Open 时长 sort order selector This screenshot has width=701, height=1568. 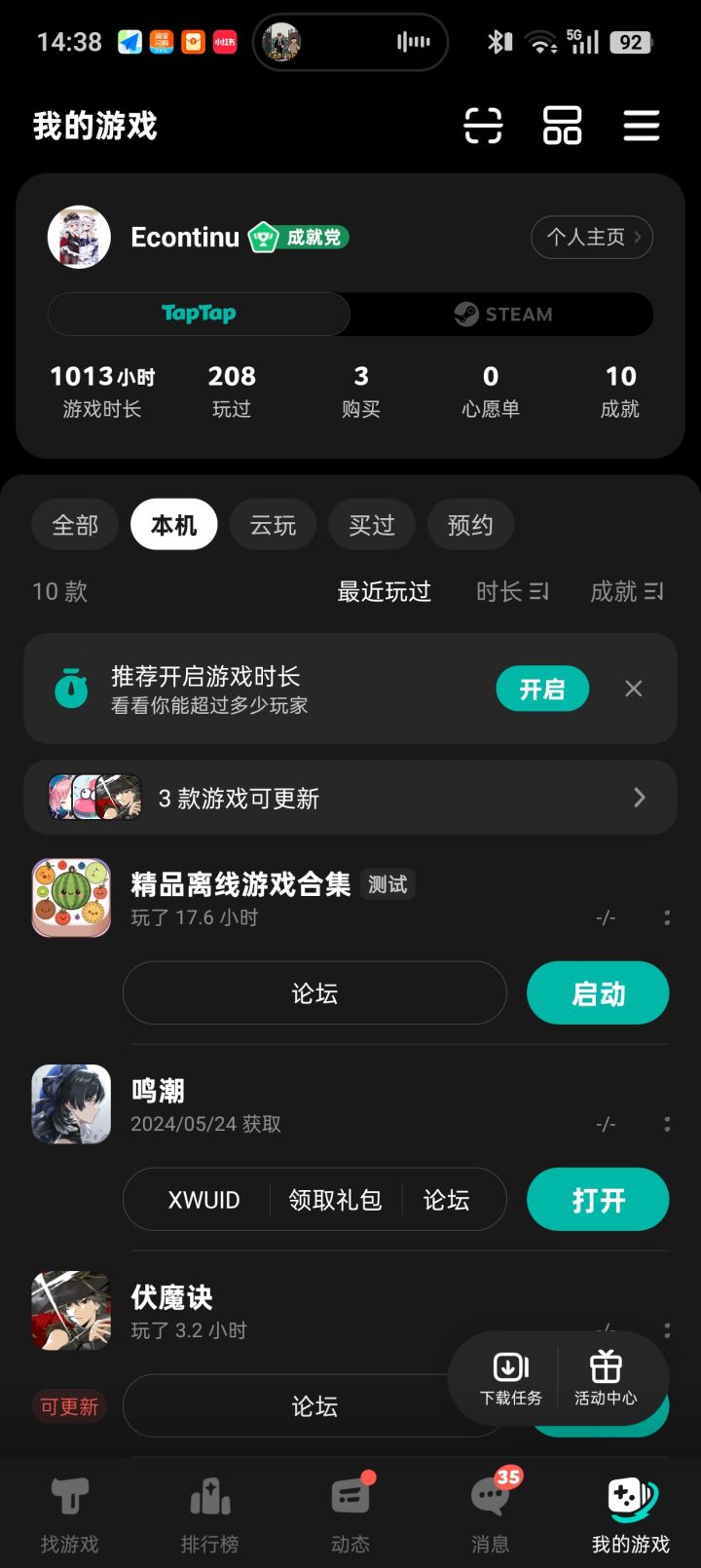pyautogui.click(x=513, y=591)
